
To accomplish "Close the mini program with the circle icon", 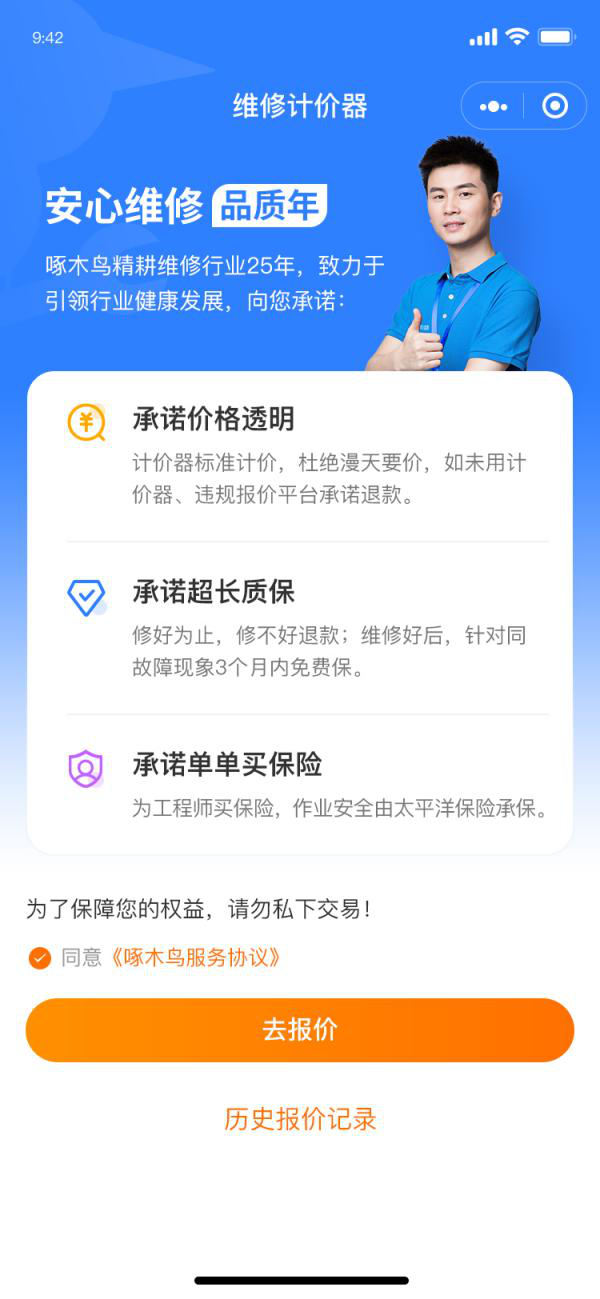I will pyautogui.click(x=554, y=106).
